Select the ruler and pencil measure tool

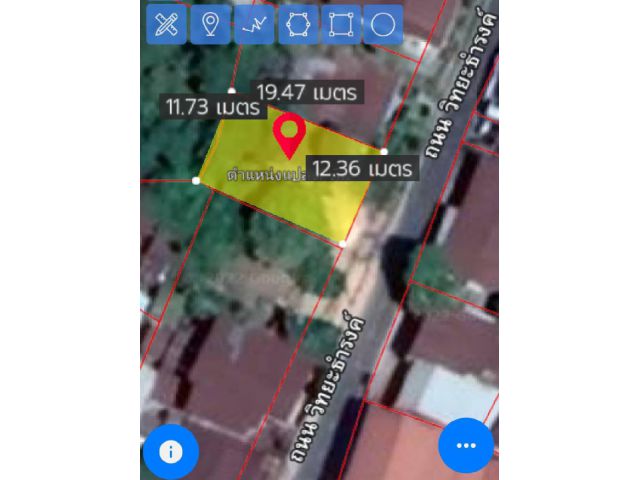click(x=167, y=24)
